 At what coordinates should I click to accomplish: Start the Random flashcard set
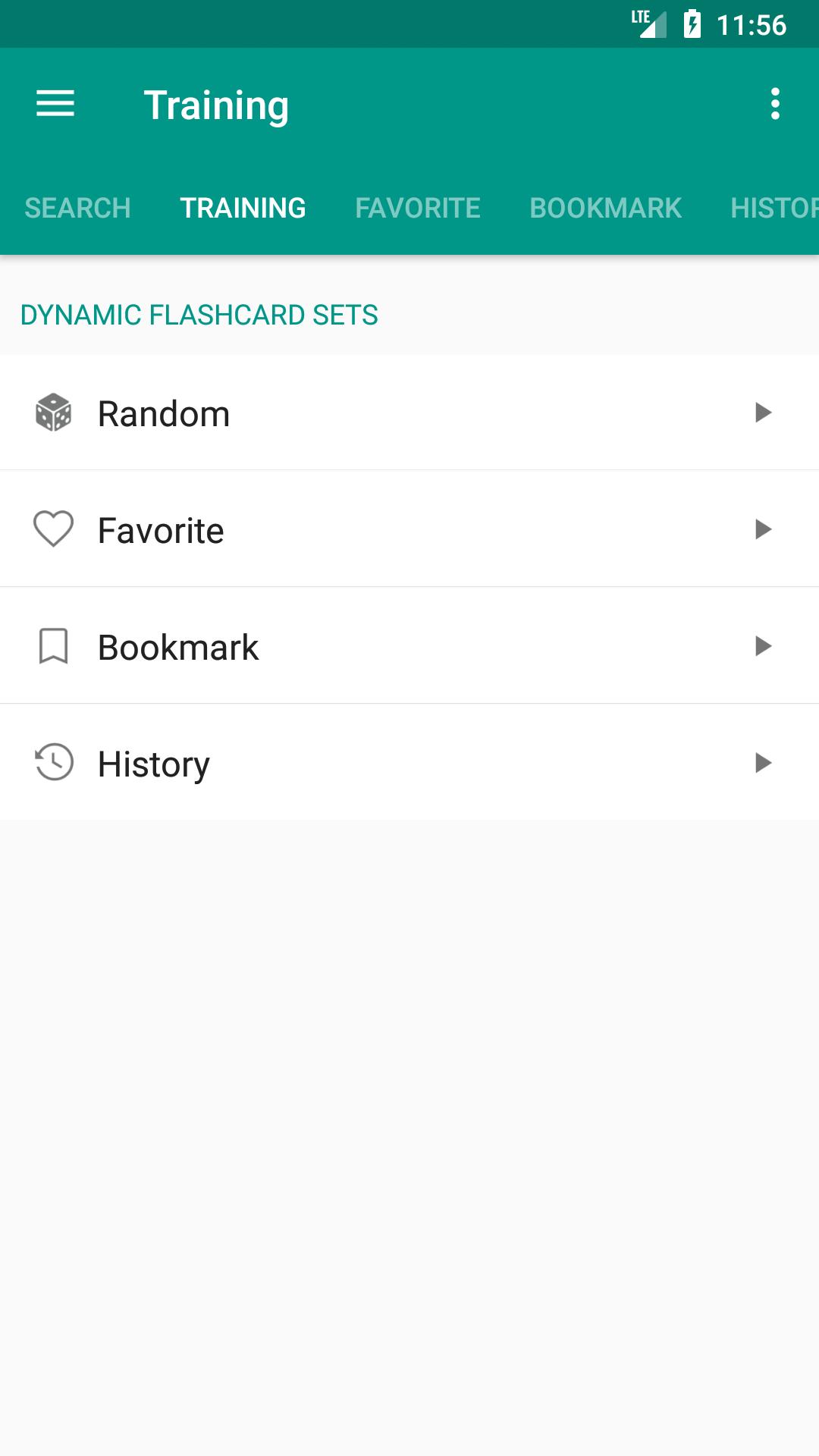point(409,413)
